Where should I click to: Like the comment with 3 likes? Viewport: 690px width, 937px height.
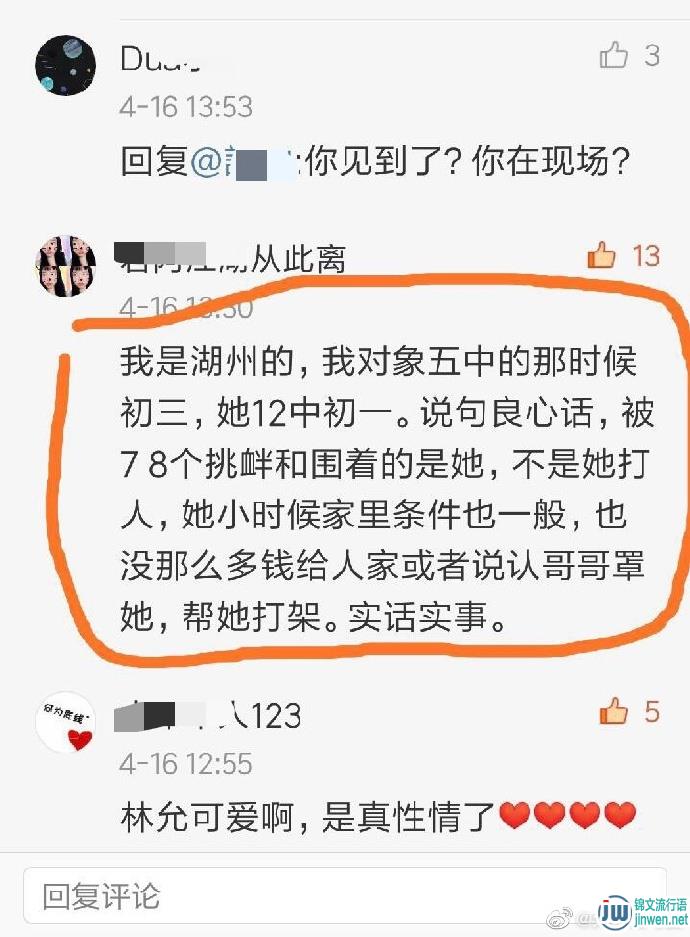point(613,56)
